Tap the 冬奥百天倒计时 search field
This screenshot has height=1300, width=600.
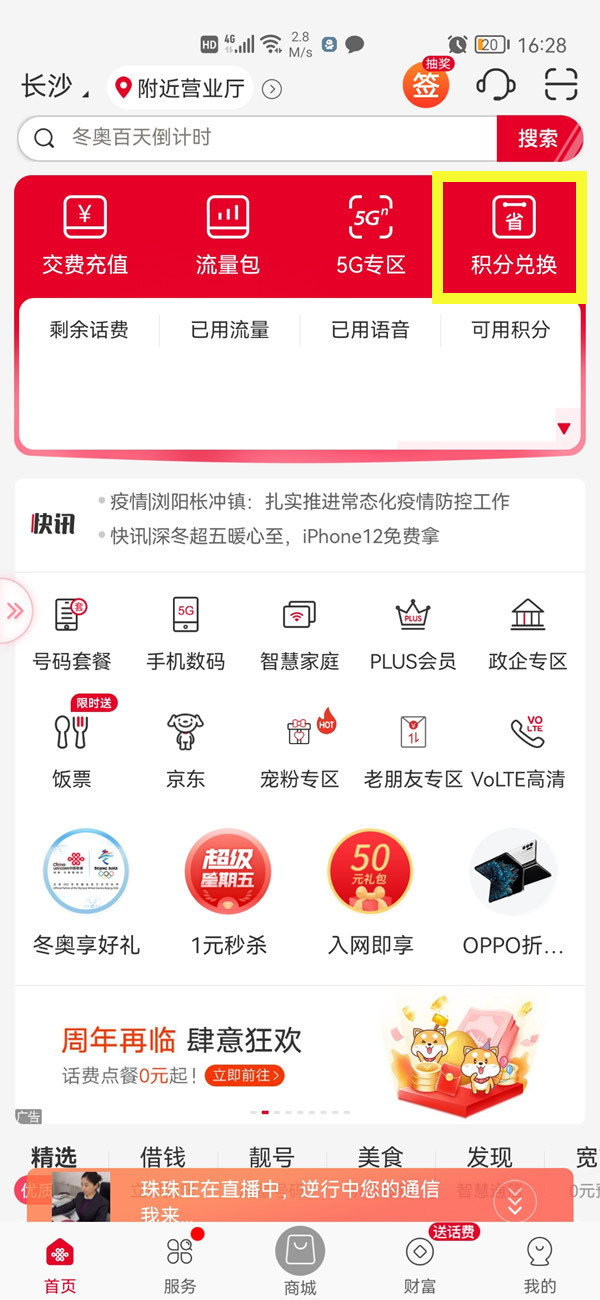(x=260, y=138)
